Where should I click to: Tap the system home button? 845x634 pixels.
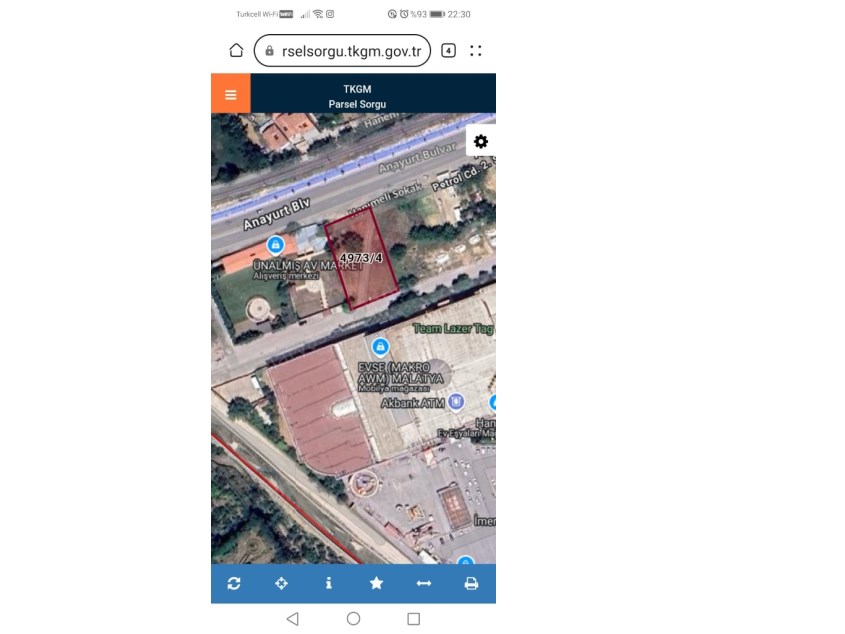[353, 619]
